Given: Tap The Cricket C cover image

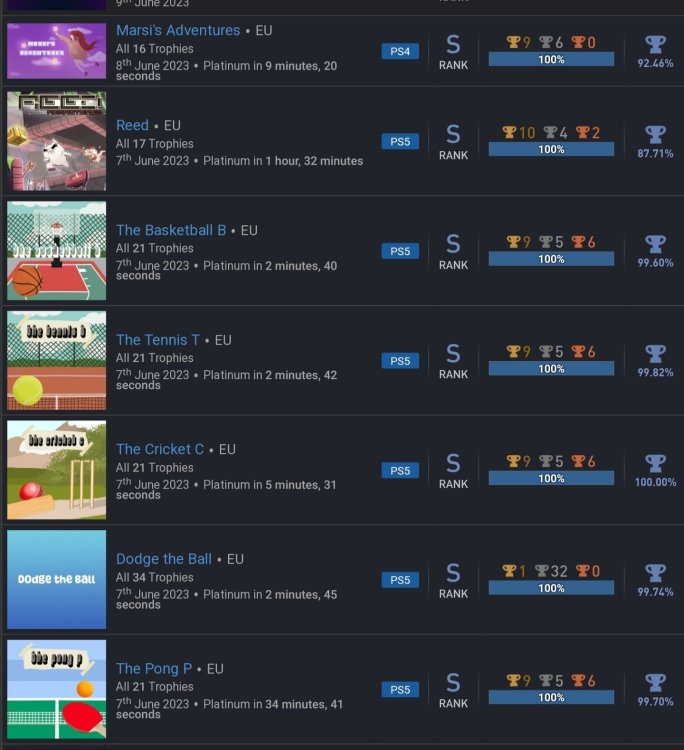Looking at the screenshot, I should coord(56,469).
